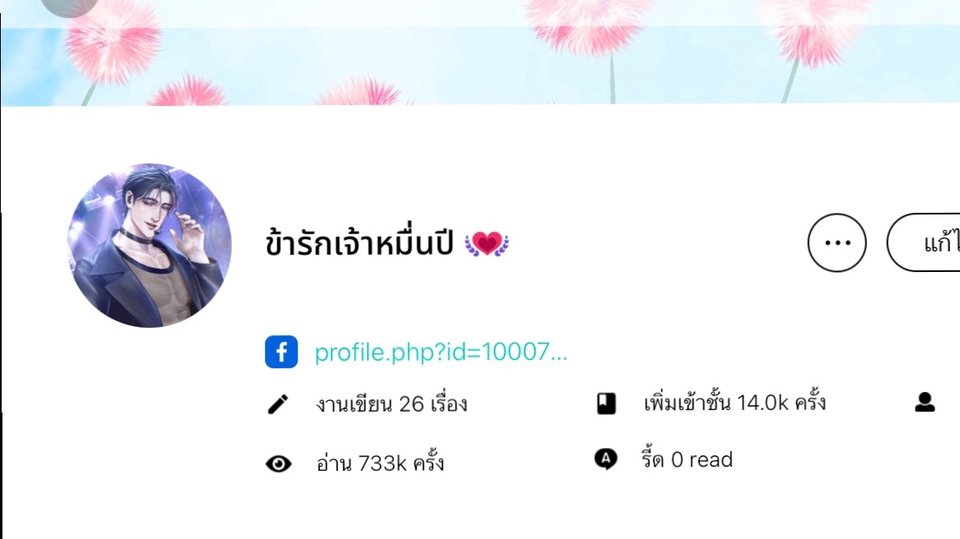The image size is (960, 539).
Task: Open the three-dot more options menu
Action: (836, 243)
